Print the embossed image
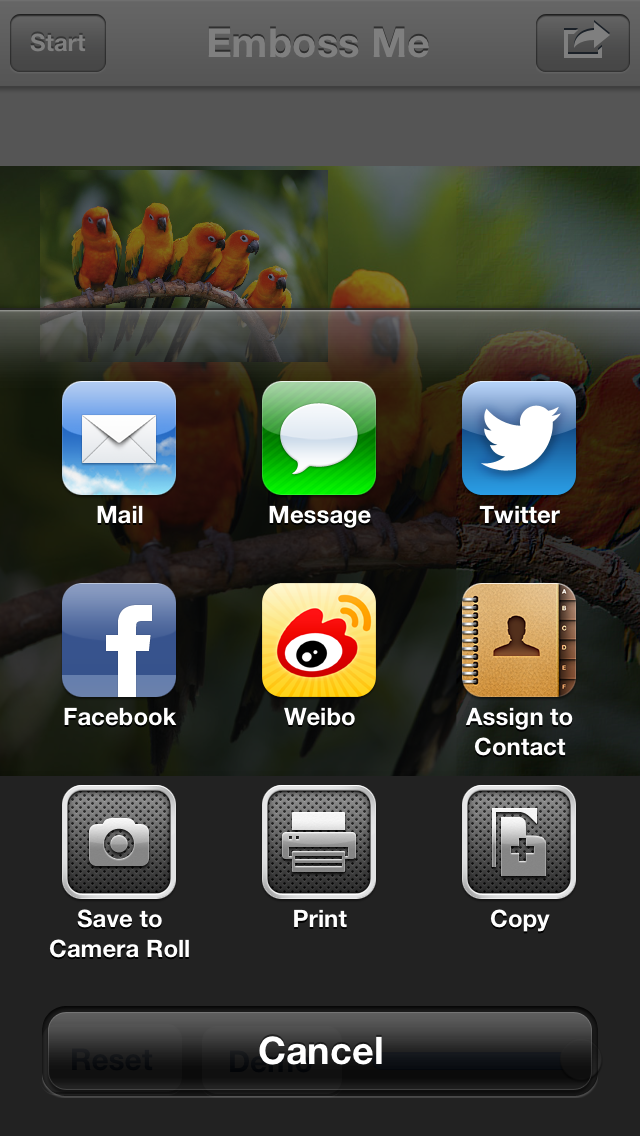Viewport: 640px width, 1136px height. pos(319,842)
